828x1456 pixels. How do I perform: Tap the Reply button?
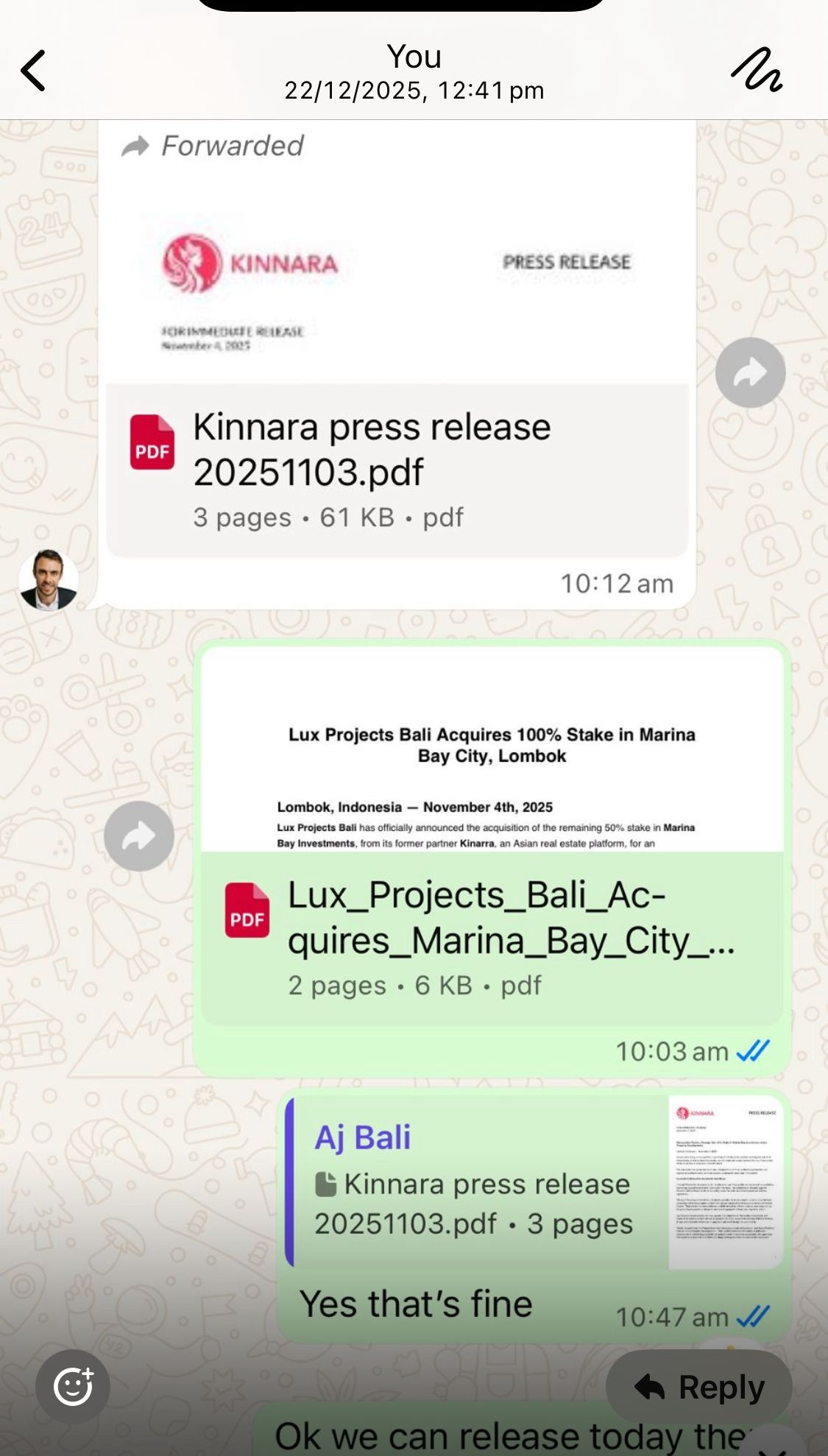coord(698,1388)
